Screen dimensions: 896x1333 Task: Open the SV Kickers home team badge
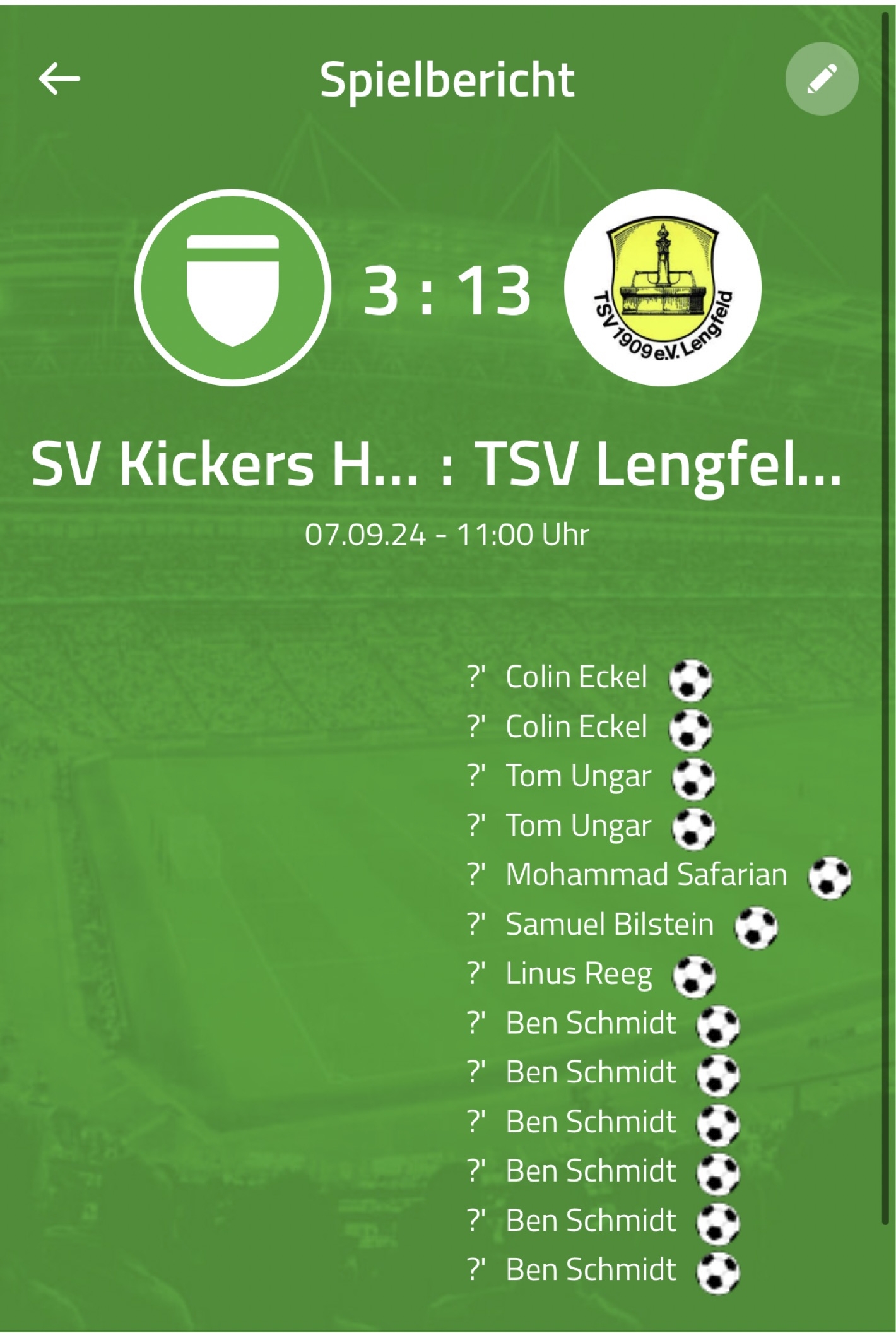click(x=233, y=288)
